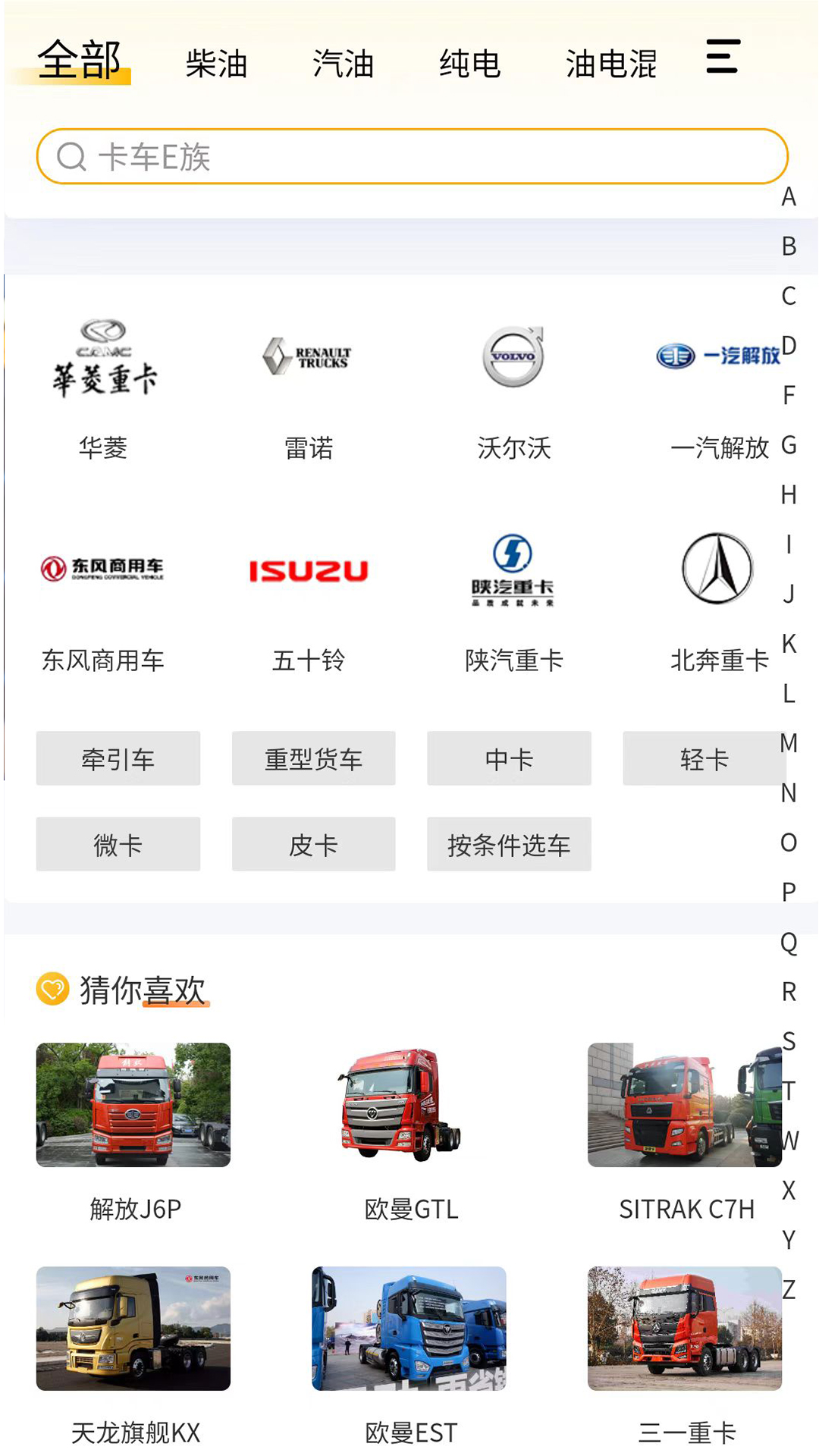View the 解放J6P truck
819x1456 pixels.
(x=133, y=1130)
